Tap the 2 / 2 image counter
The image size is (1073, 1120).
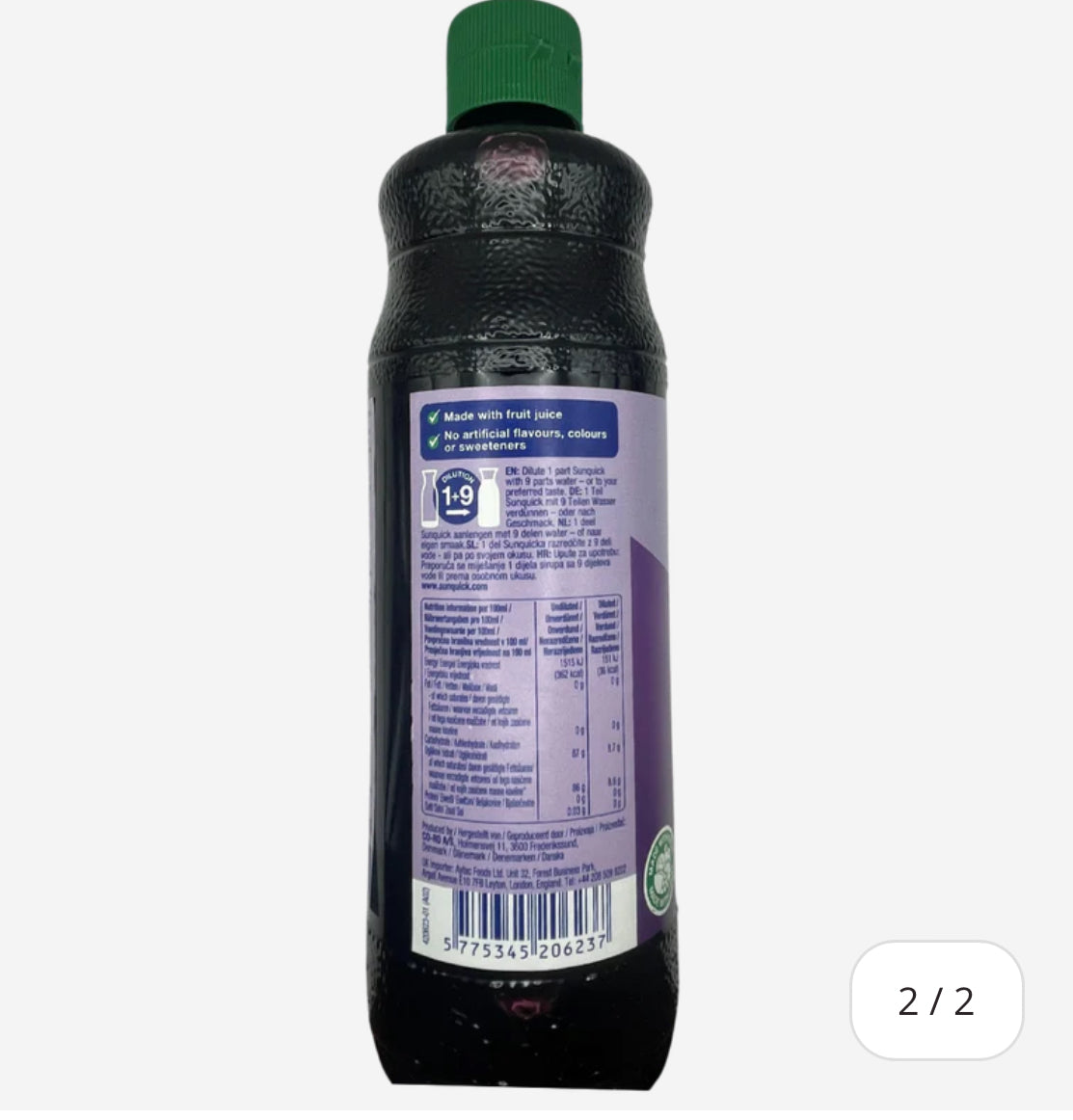[x=936, y=1000]
